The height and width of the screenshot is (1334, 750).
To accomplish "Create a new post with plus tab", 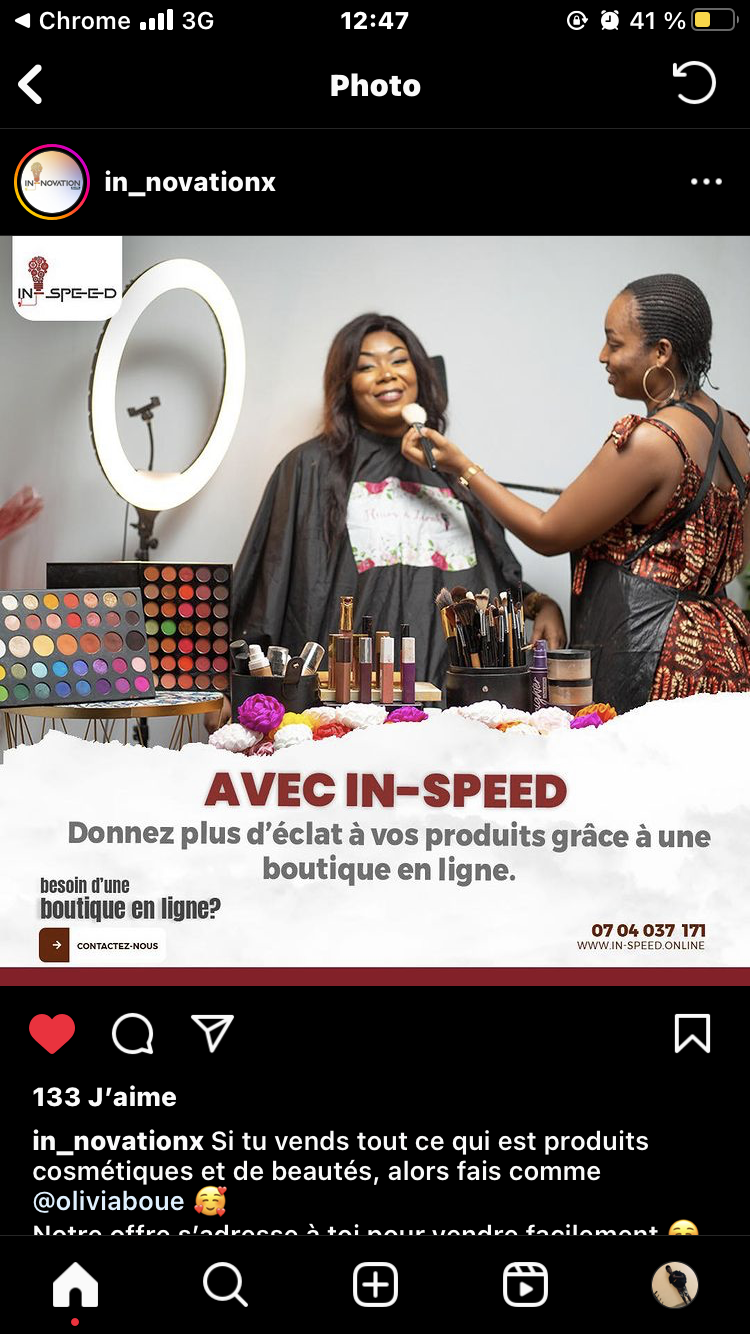I will pos(375,1285).
